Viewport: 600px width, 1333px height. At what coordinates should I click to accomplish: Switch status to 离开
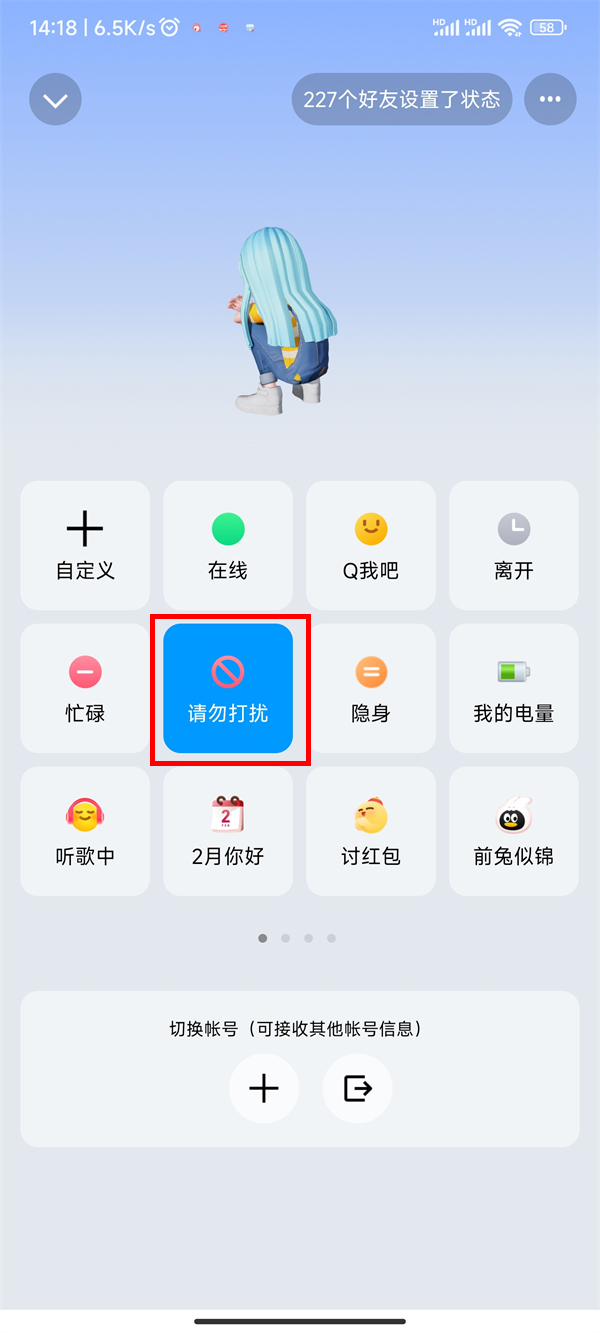(514, 545)
